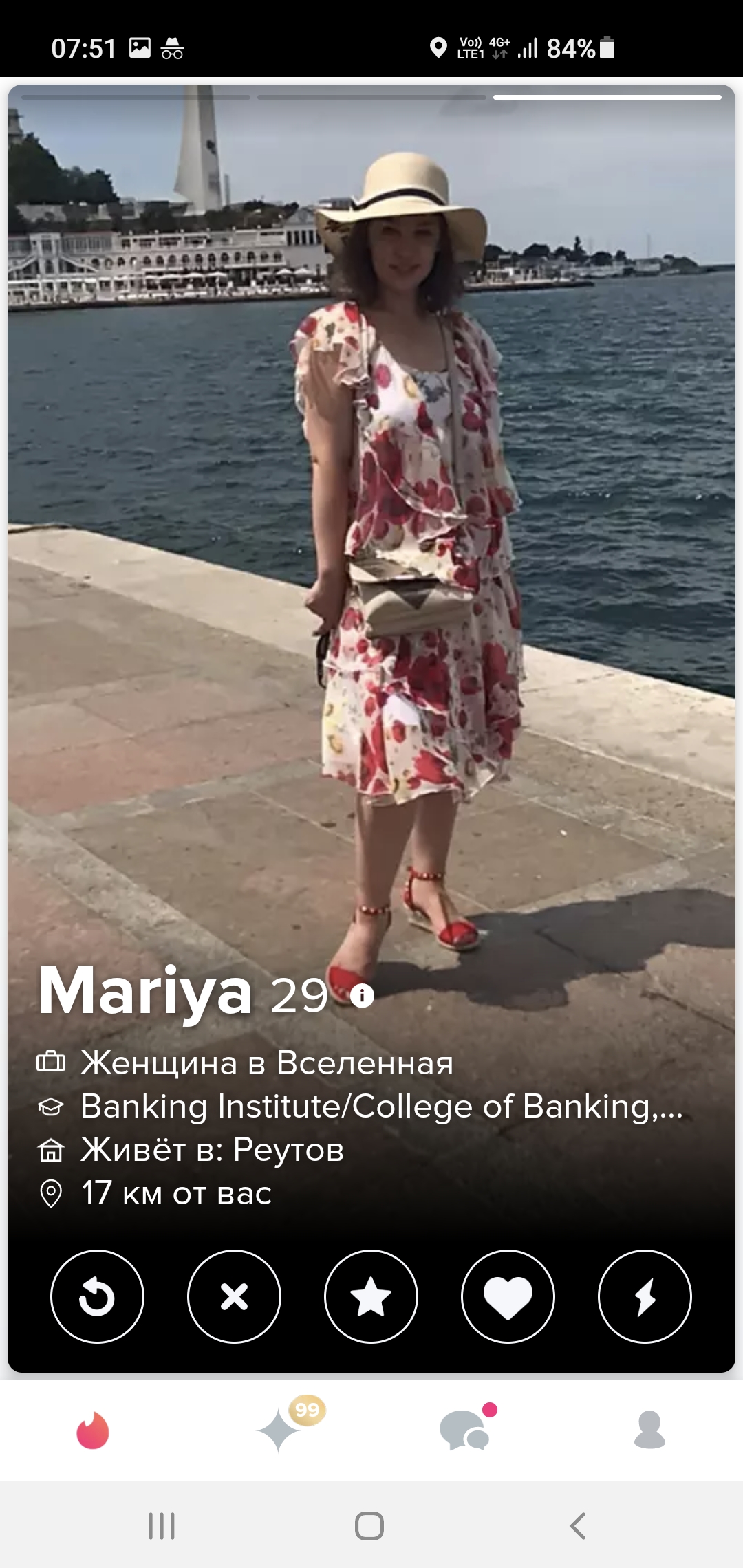The height and width of the screenshot is (1568, 743).
Task: Activate the Boost lightning button
Action: [x=645, y=1296]
